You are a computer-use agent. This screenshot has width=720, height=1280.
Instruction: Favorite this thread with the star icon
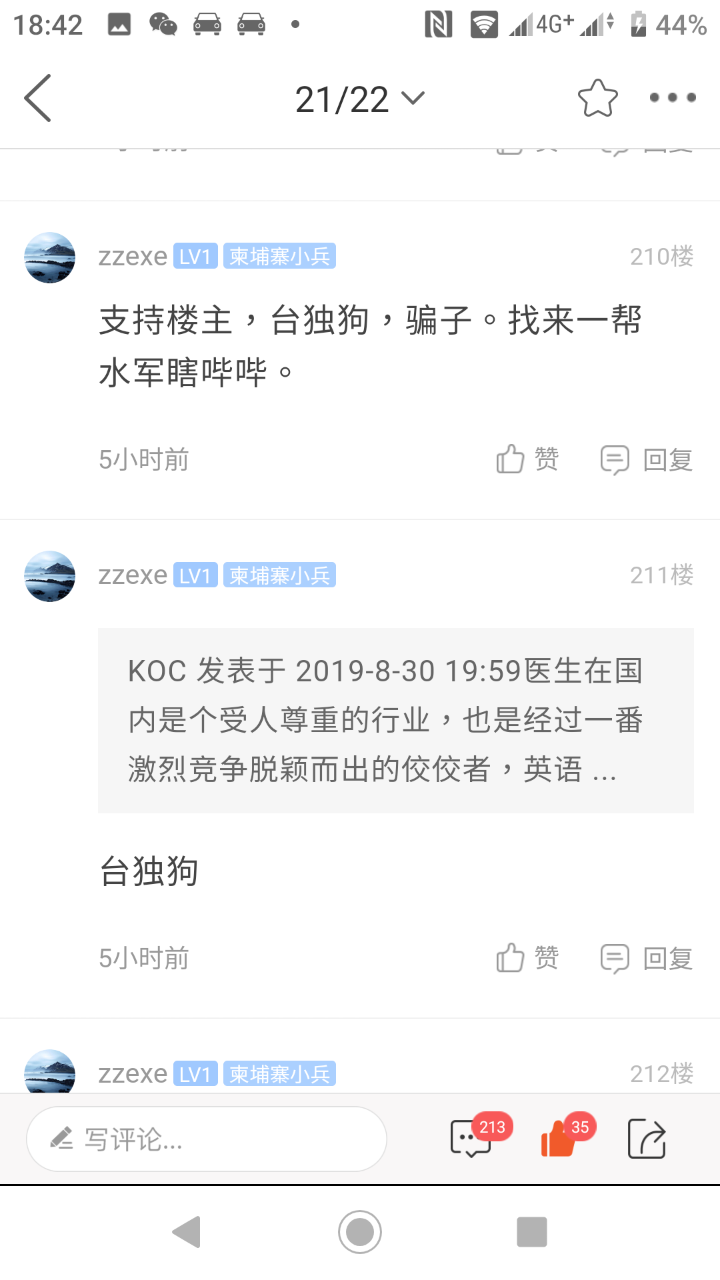pyautogui.click(x=598, y=98)
